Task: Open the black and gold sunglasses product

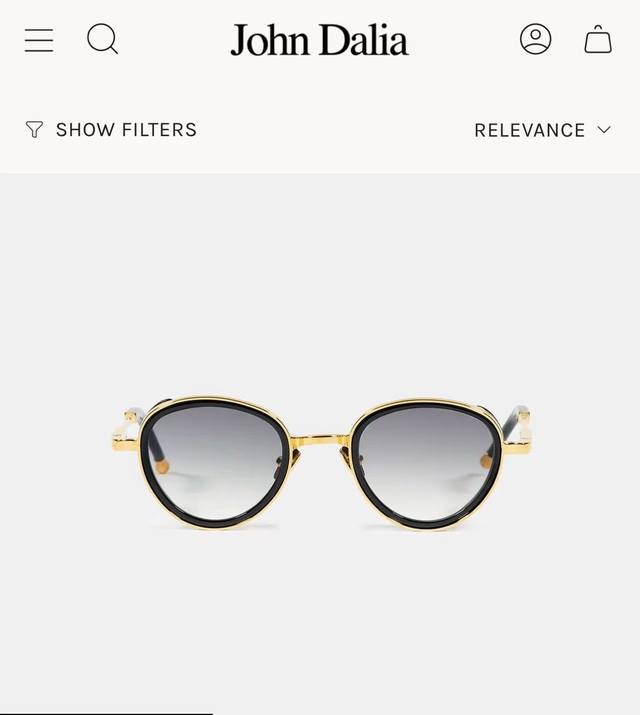Action: 320,460
